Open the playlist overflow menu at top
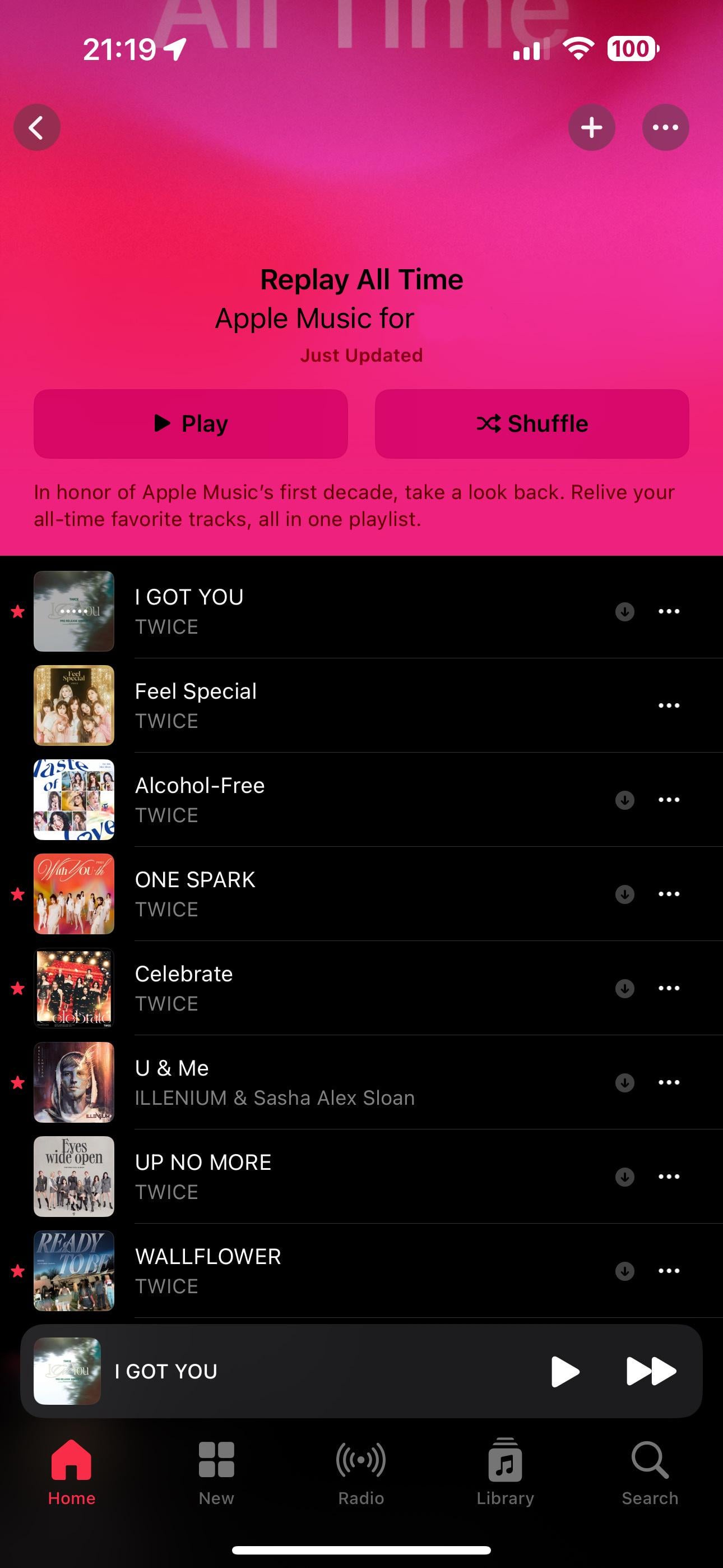The height and width of the screenshot is (1568, 723). click(x=665, y=128)
